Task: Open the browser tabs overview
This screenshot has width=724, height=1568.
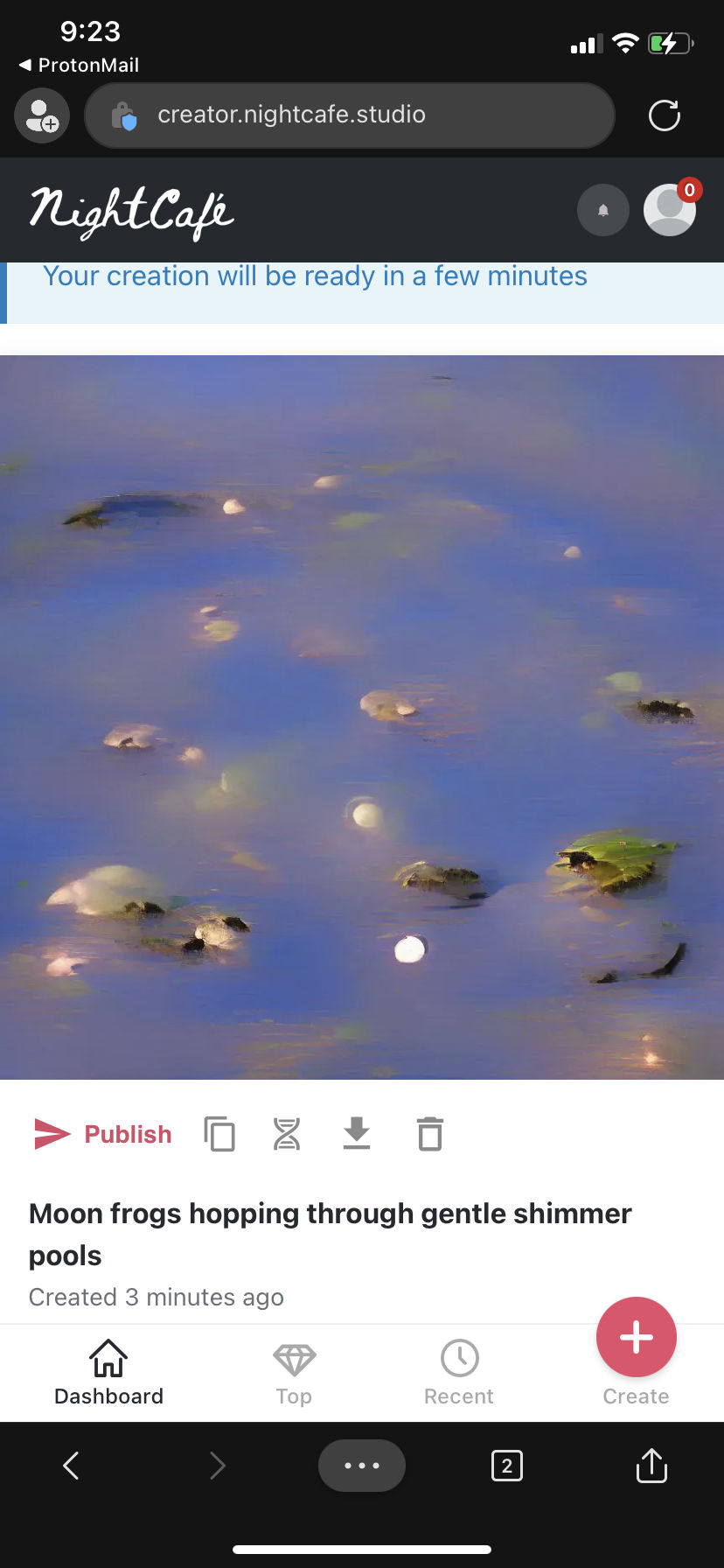Action: point(507,1465)
